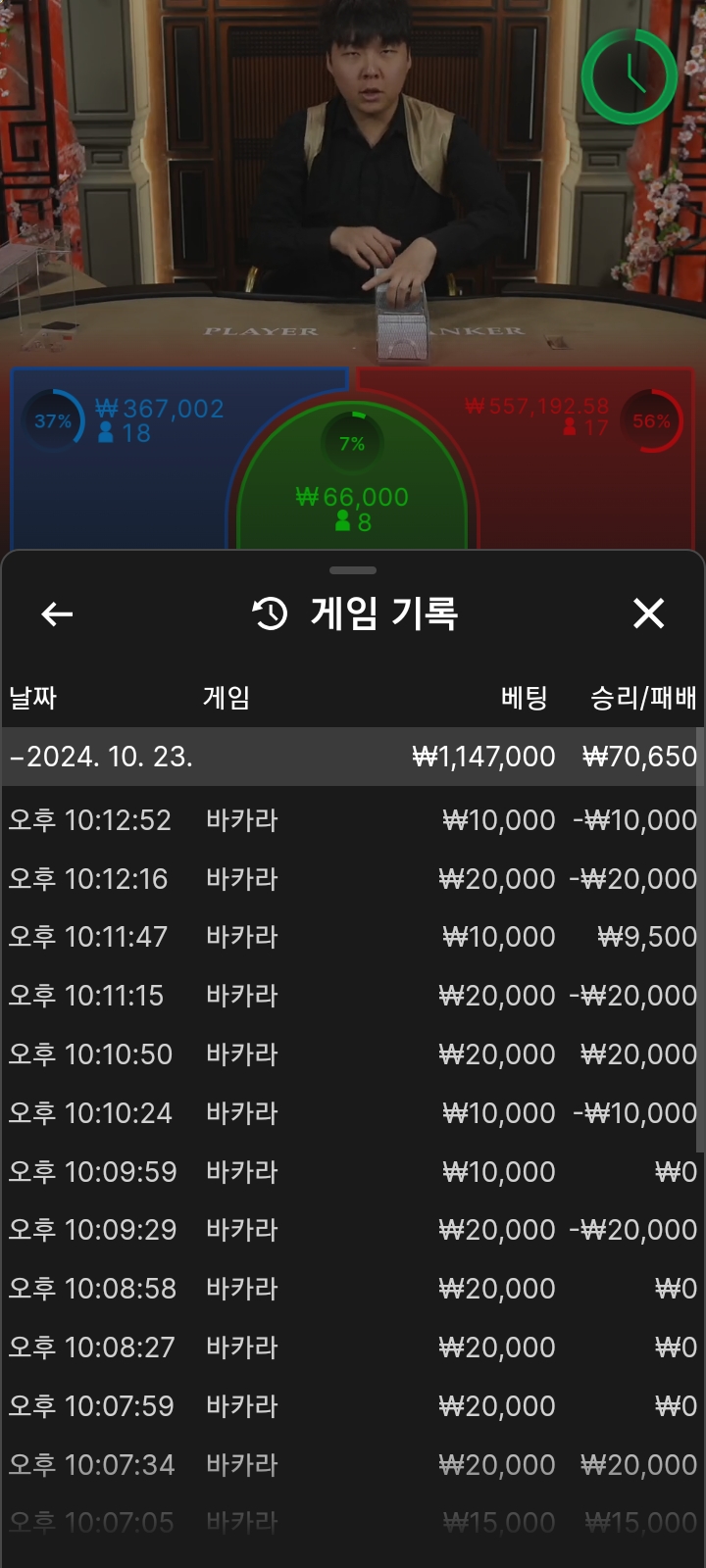Screen dimensions: 706x1568
Task: View details of the 오후 10:10:50 game
Action: pyautogui.click(x=351, y=1054)
